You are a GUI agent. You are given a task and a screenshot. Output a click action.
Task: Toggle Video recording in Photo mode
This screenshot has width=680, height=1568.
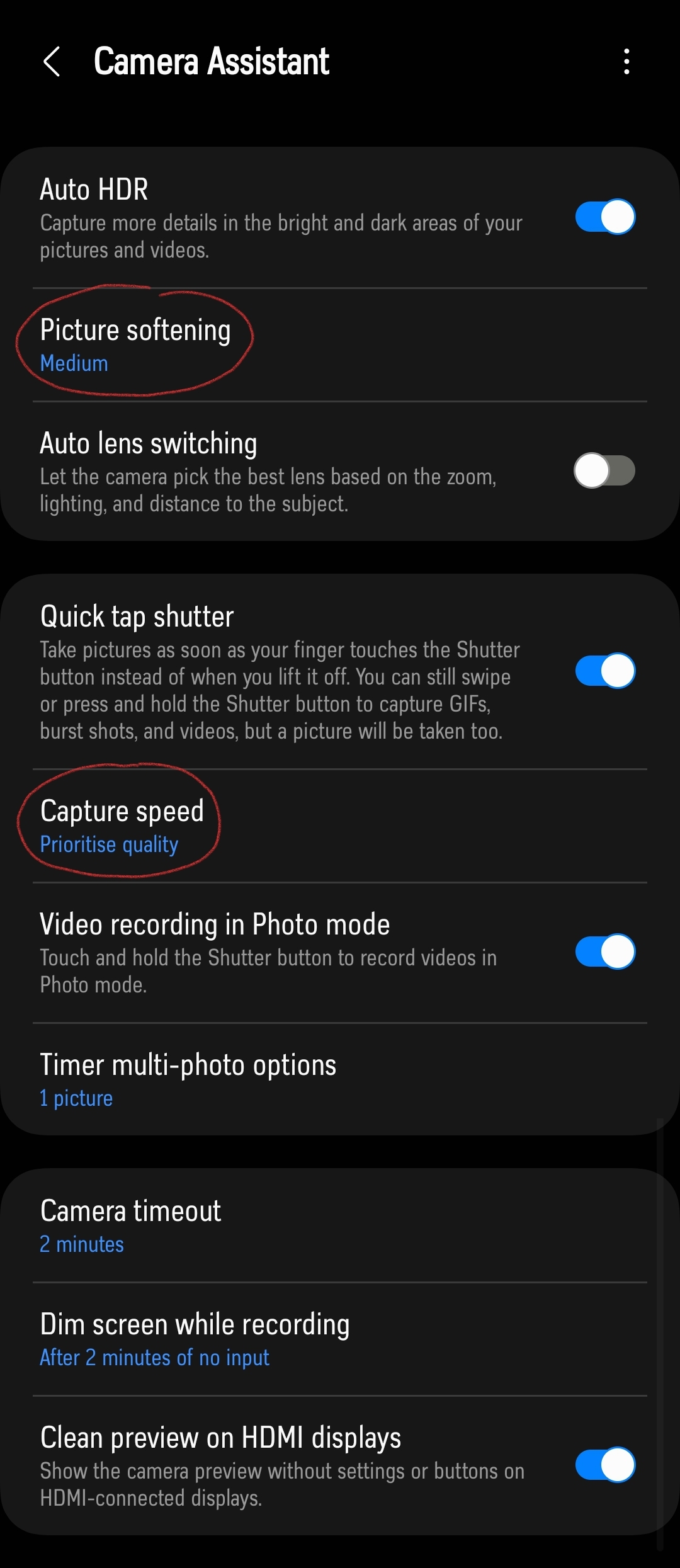(x=604, y=952)
